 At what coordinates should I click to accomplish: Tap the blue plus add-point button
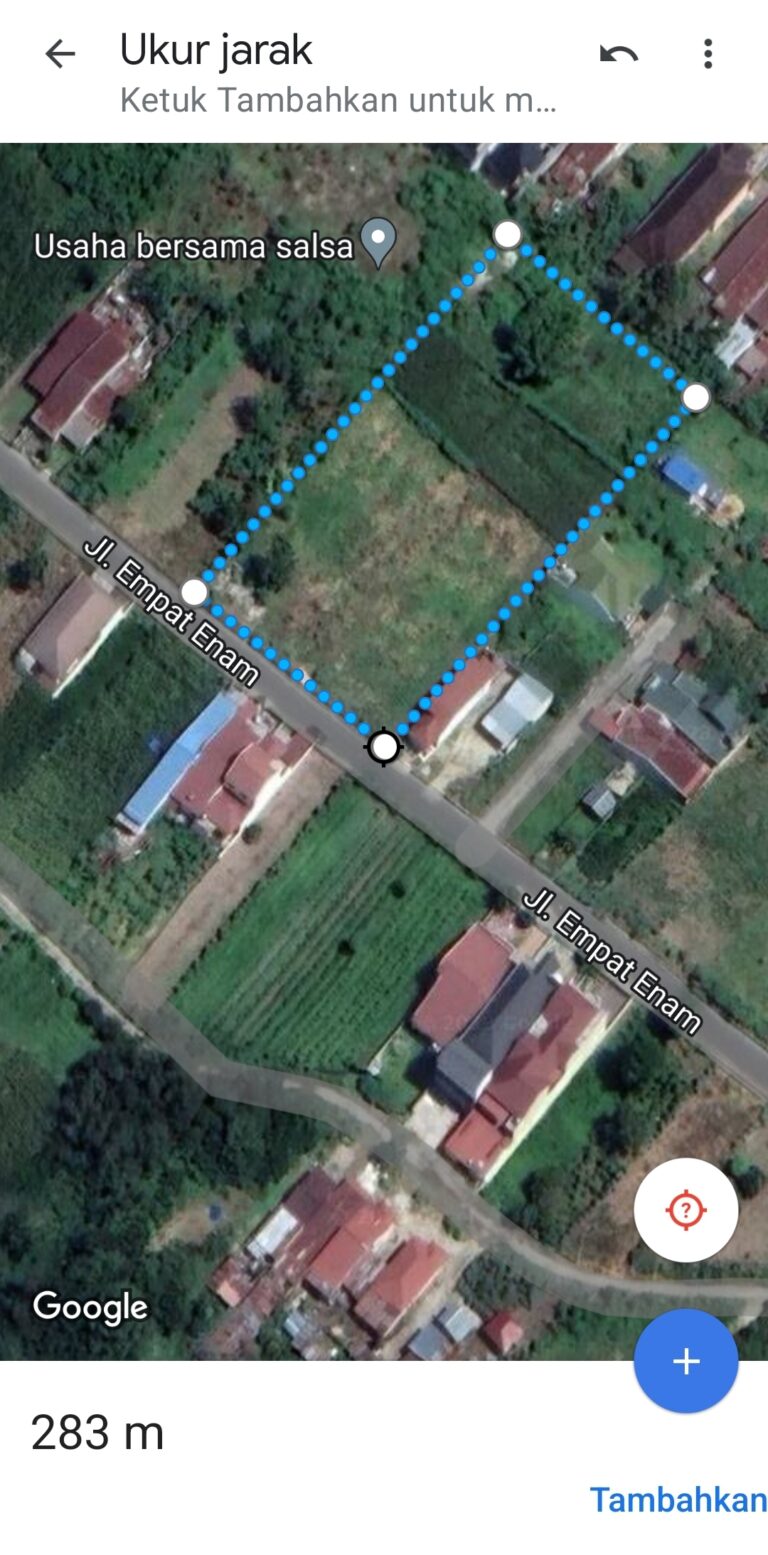[686, 1361]
